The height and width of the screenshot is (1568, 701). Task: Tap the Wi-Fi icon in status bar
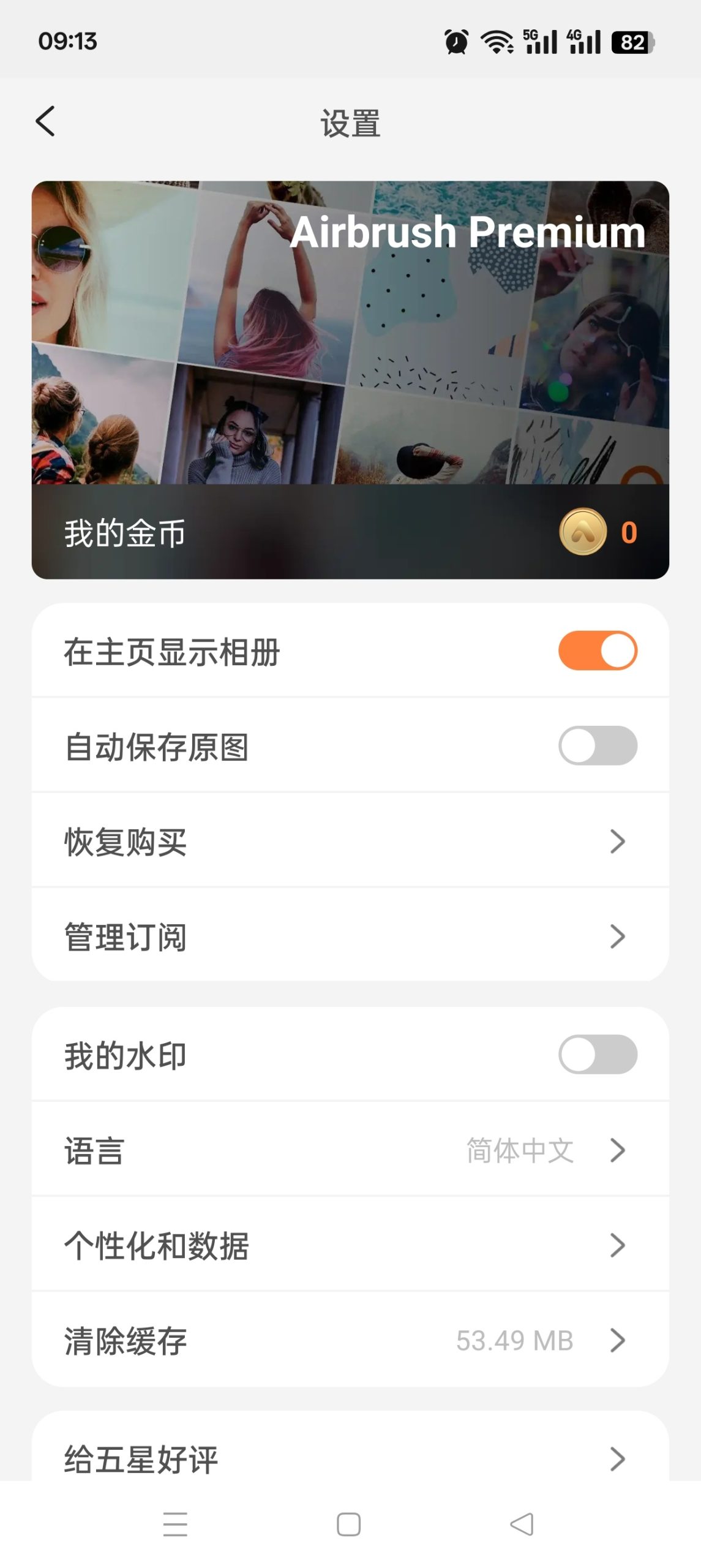496,40
